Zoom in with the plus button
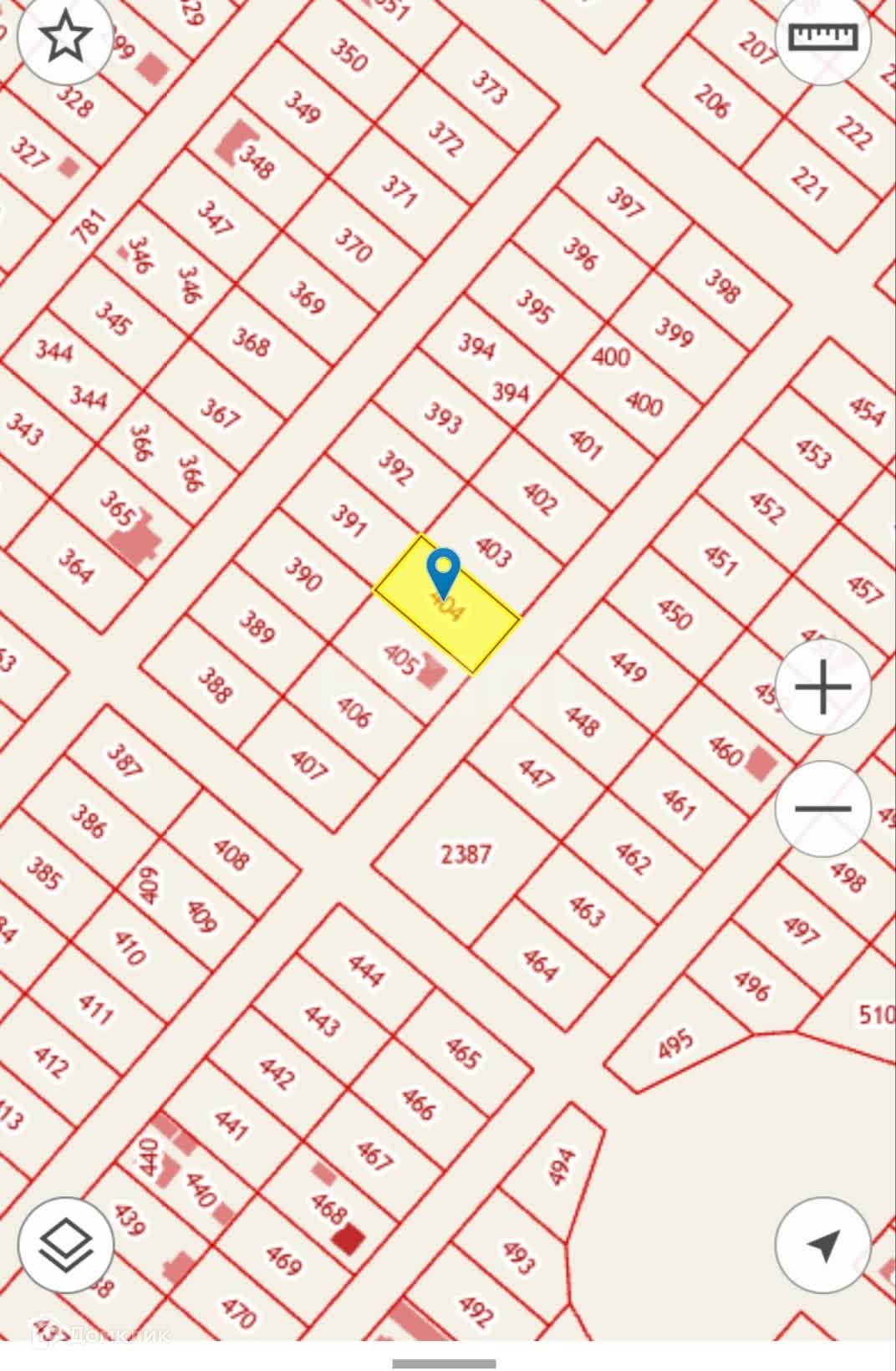This screenshot has width=896, height=1371. coord(823,687)
